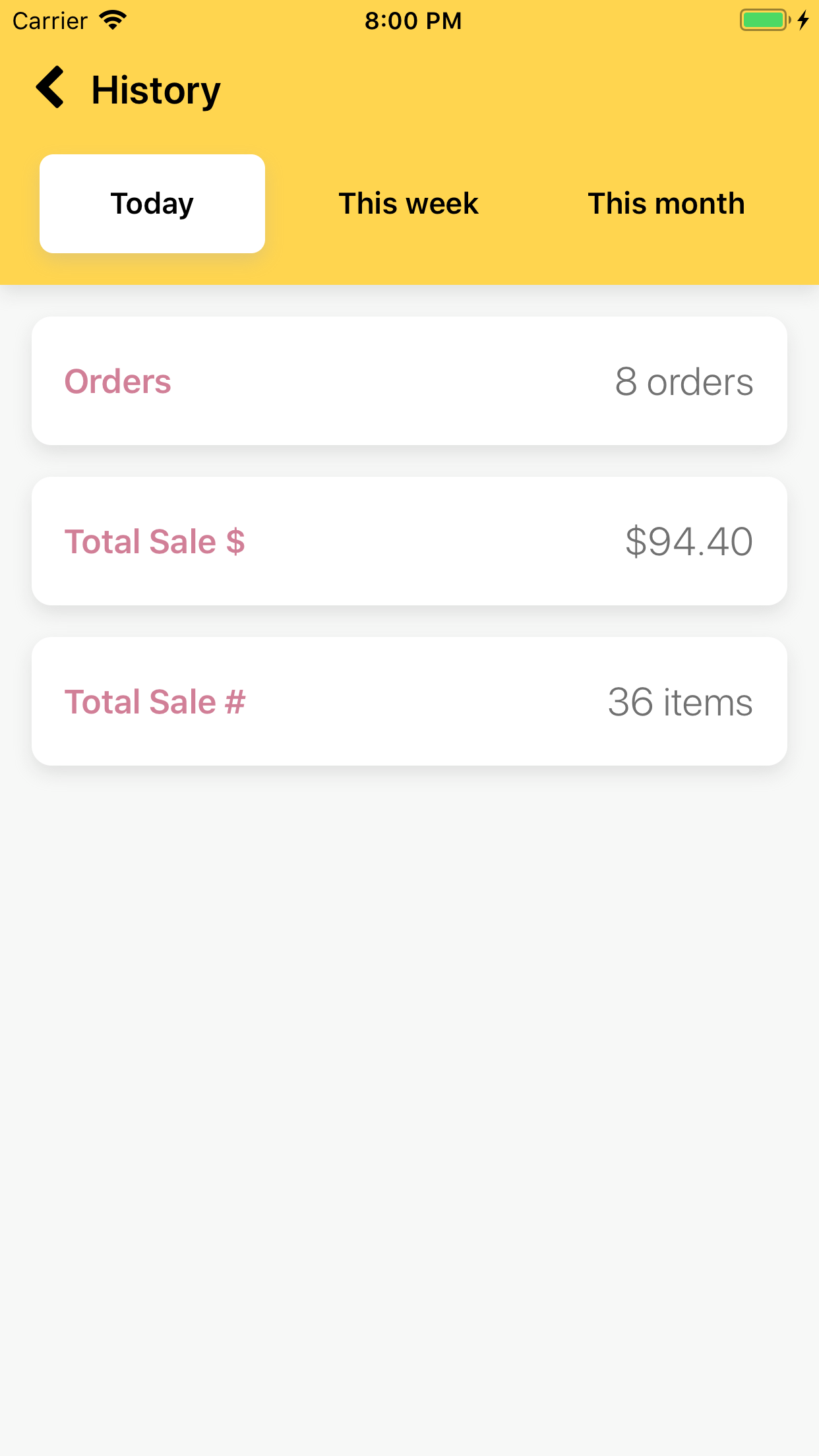
Task: Tap the 8 orders value
Action: tap(684, 380)
